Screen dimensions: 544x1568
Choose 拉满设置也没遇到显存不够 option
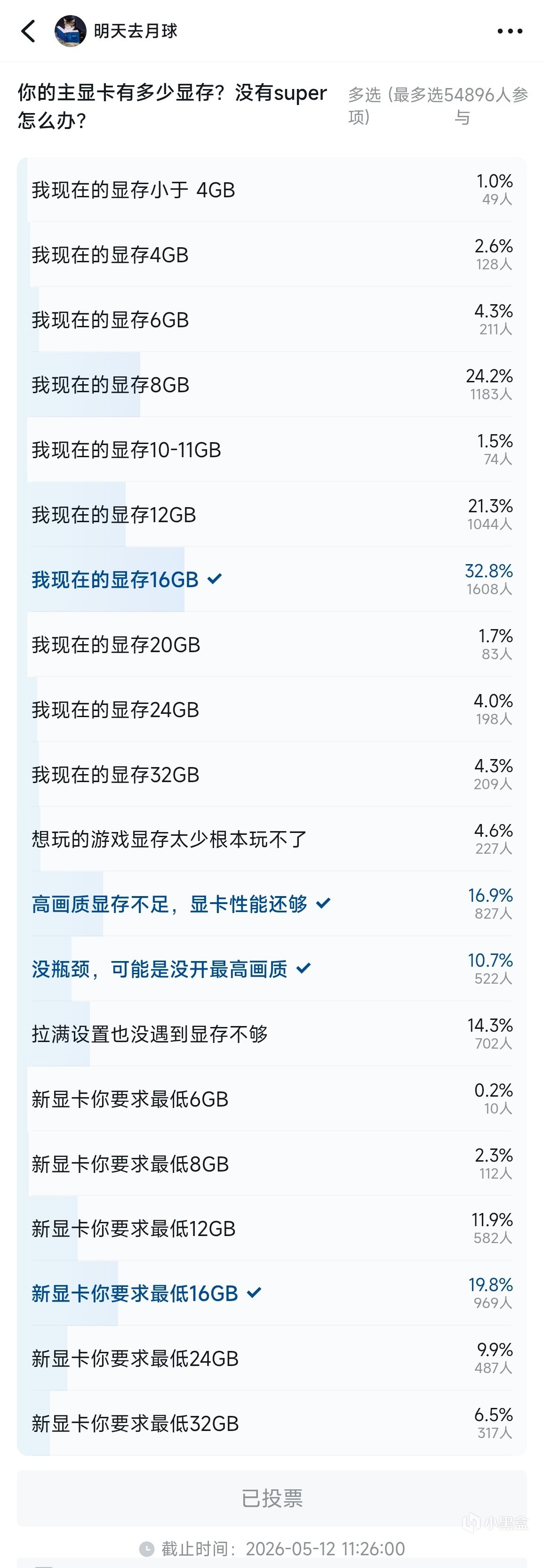click(272, 1034)
